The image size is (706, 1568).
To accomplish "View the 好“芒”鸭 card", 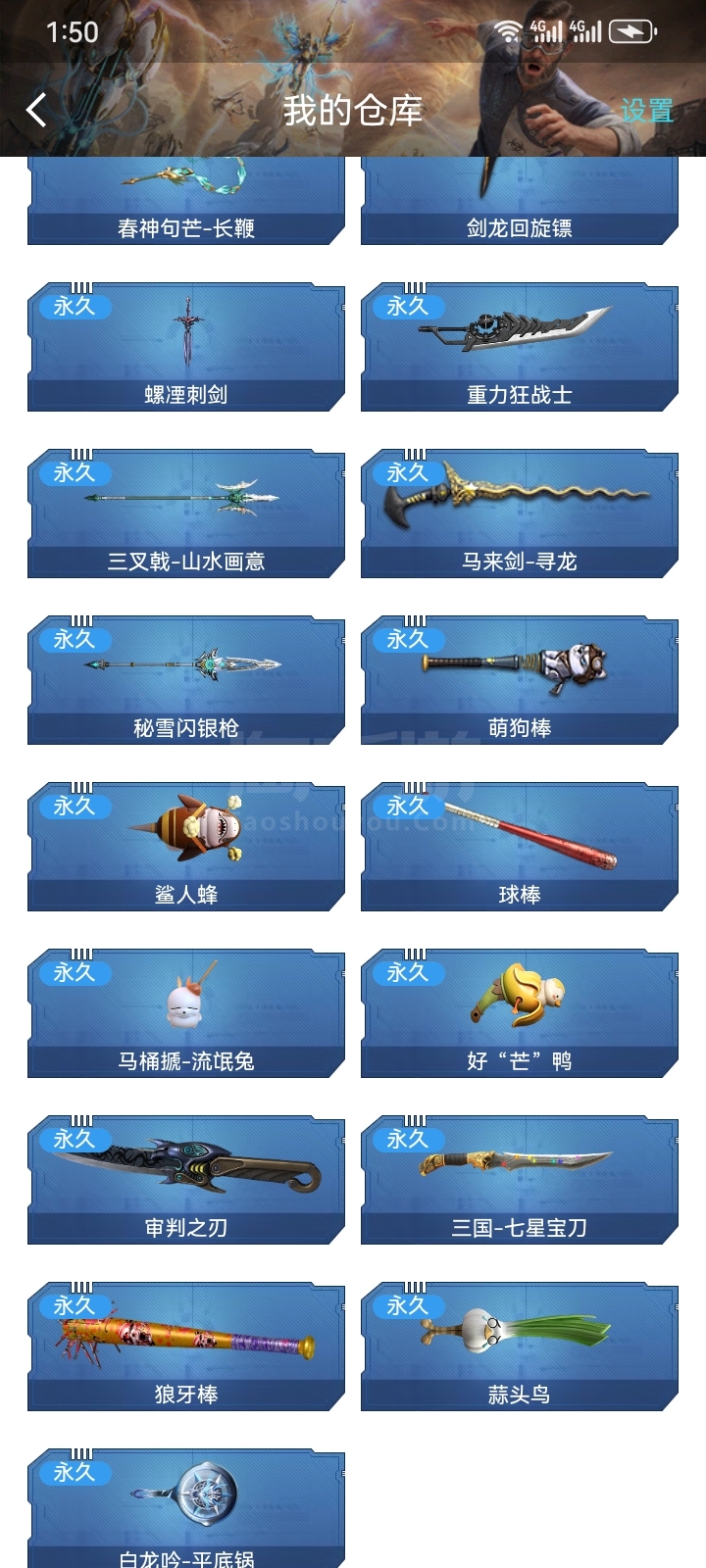I will pyautogui.click(x=520, y=1013).
